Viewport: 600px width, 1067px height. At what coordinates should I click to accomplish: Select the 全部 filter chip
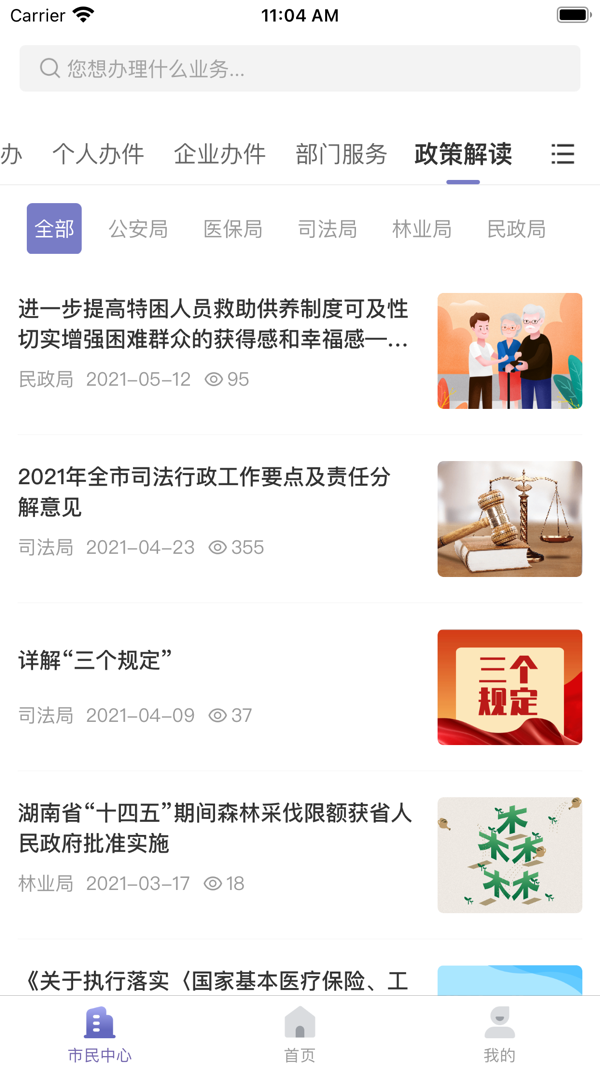click(x=54, y=229)
